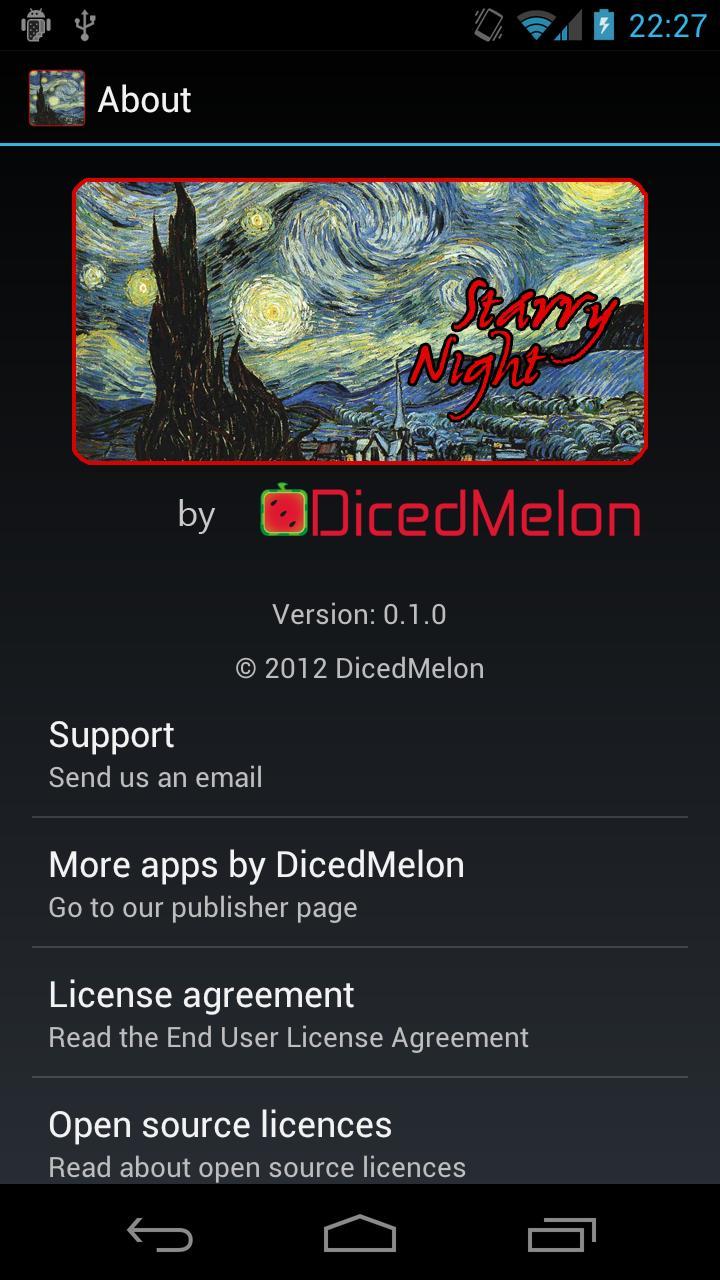Open Support to send an email
The image size is (720, 1280).
360,754
